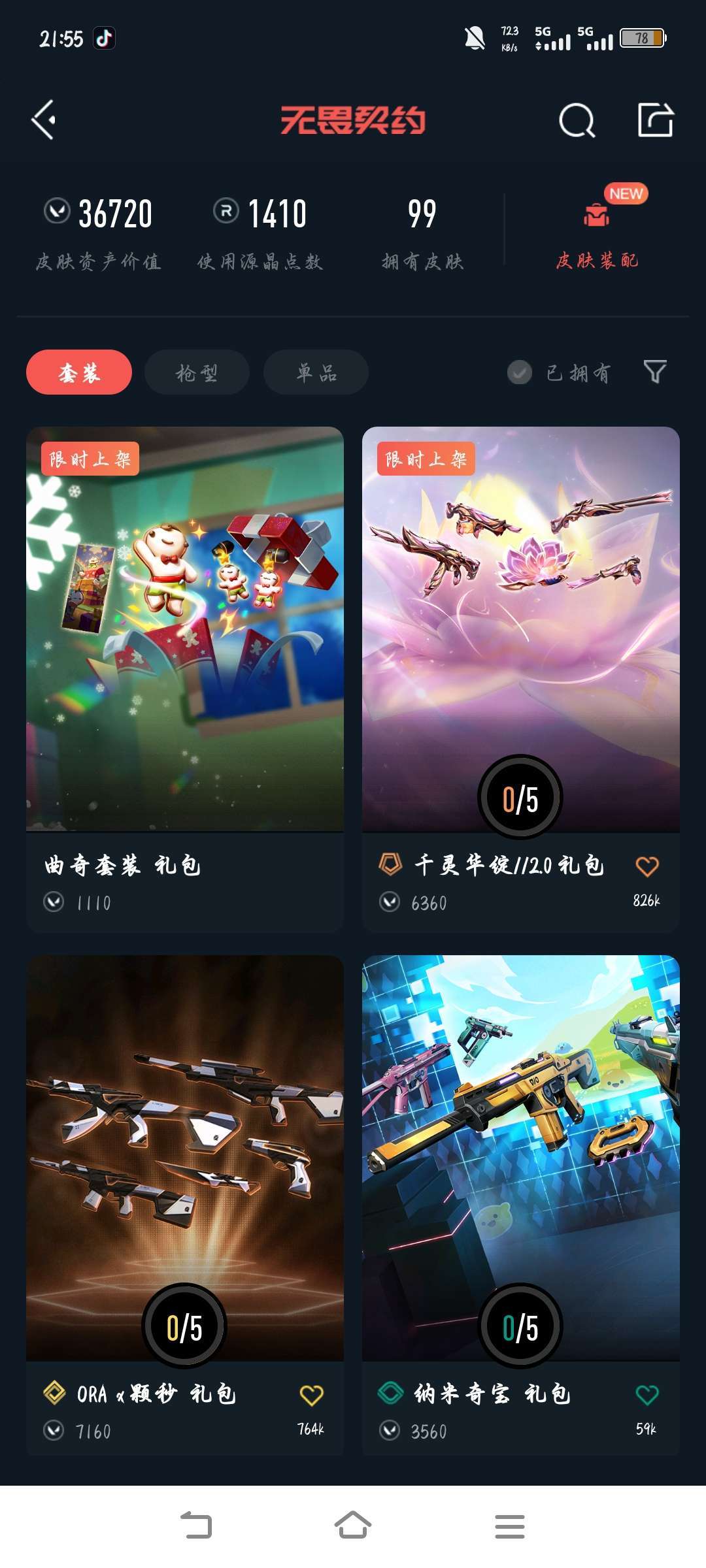Open search from the top bar
Viewport: 706px width, 1568px height.
click(578, 120)
